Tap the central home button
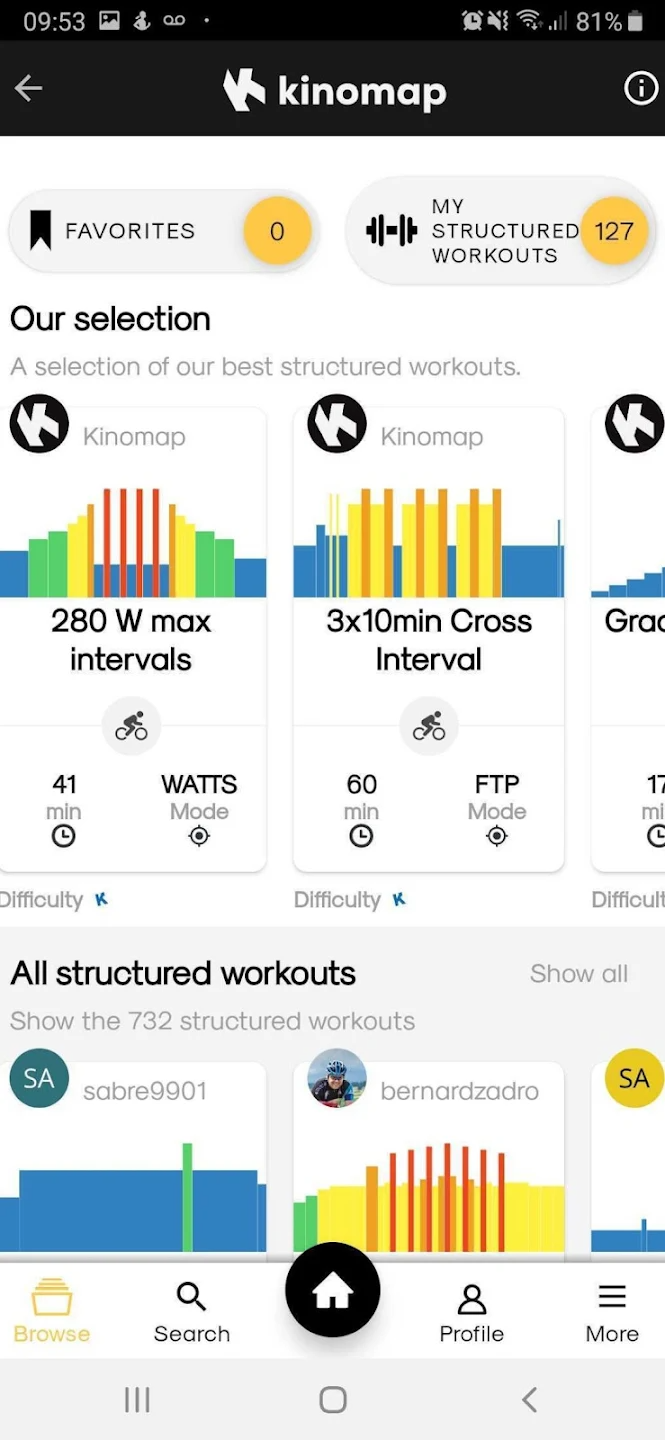Screen dimensions: 665x1440 click(333, 1291)
